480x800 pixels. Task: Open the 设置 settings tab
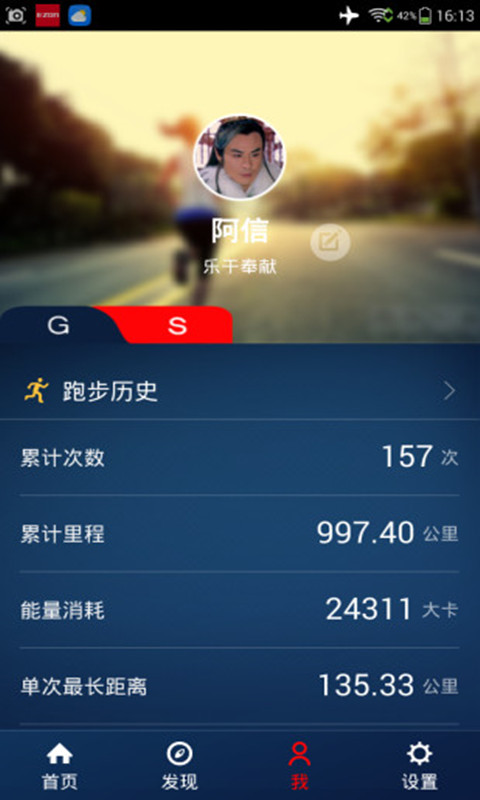pyautogui.click(x=419, y=766)
